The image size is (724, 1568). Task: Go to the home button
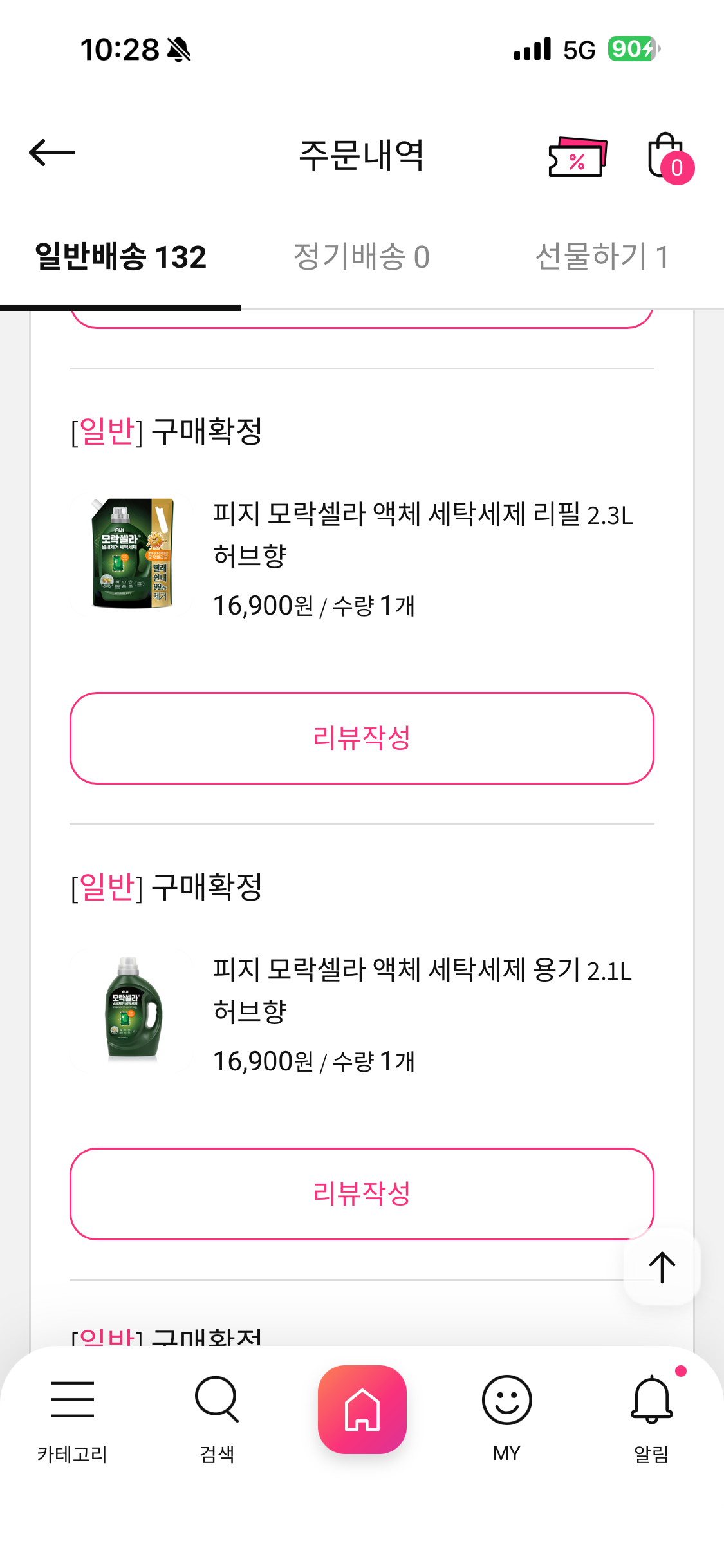pyautogui.click(x=362, y=1410)
